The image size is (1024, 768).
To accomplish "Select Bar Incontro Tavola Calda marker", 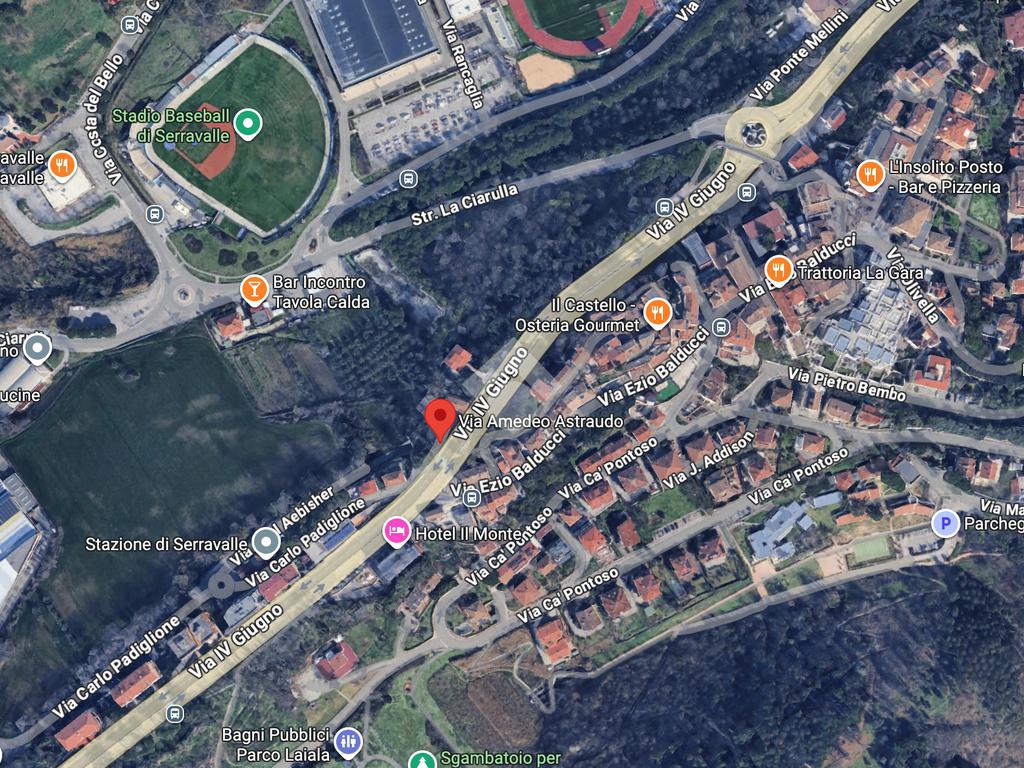I will point(254,290).
